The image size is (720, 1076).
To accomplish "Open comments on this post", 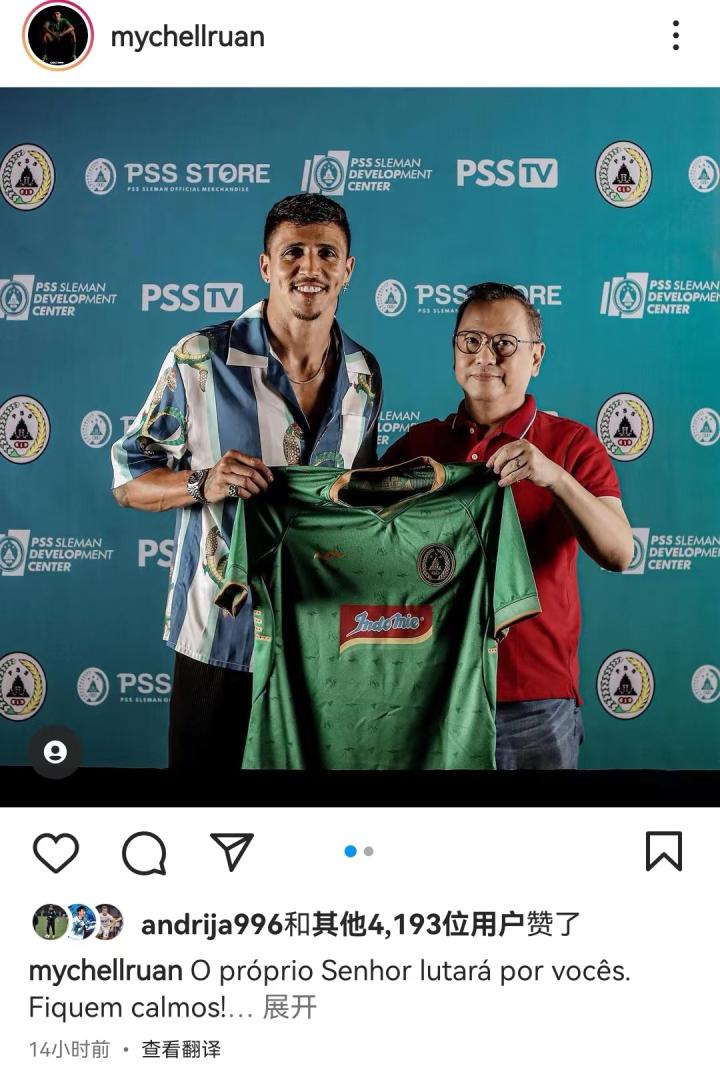I will point(144,852).
